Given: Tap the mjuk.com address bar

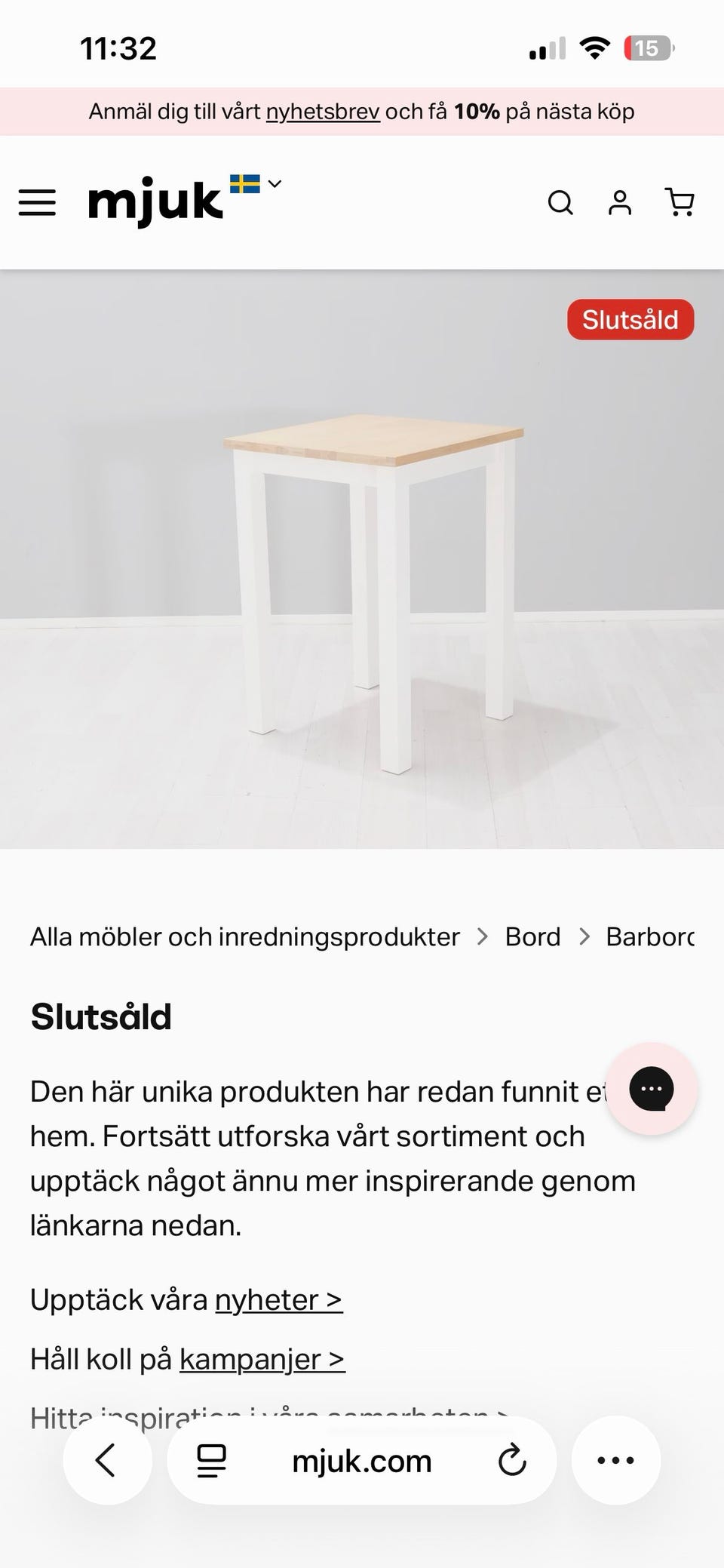Looking at the screenshot, I should (362, 1460).
